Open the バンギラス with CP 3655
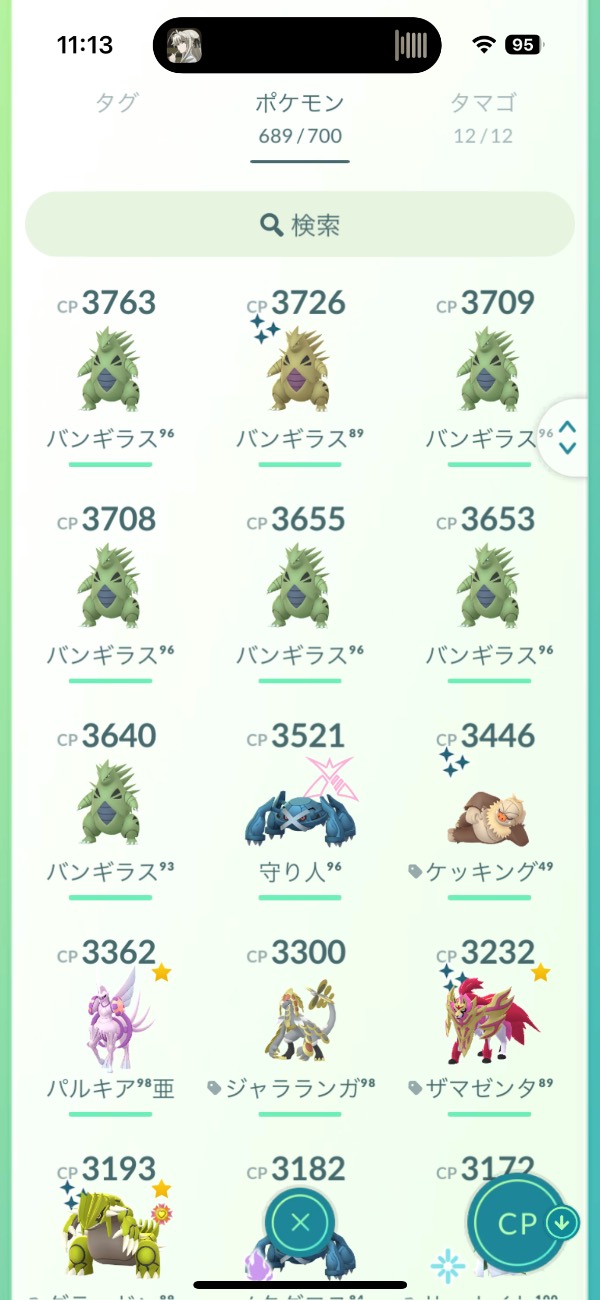 click(300, 592)
